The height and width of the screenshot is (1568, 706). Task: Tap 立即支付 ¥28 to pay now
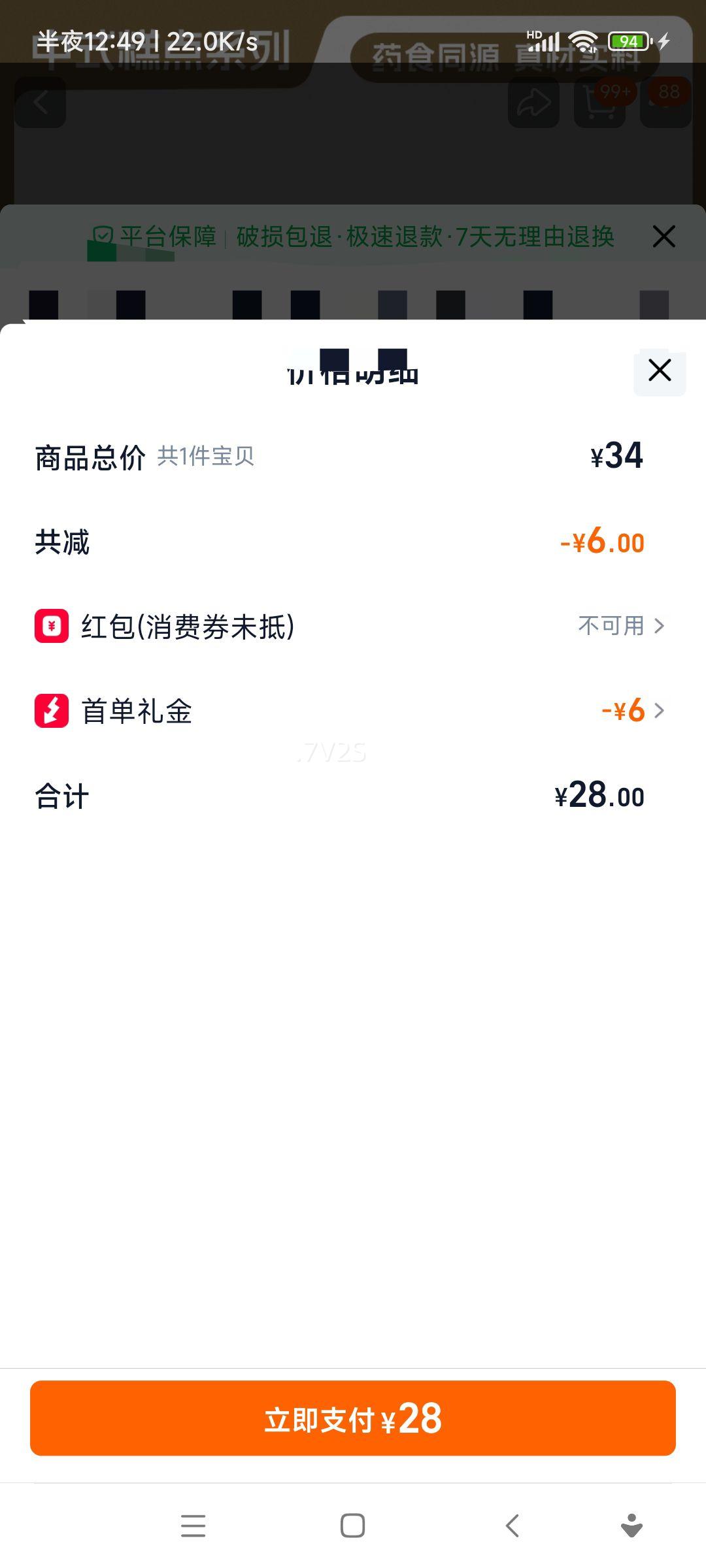353,1418
